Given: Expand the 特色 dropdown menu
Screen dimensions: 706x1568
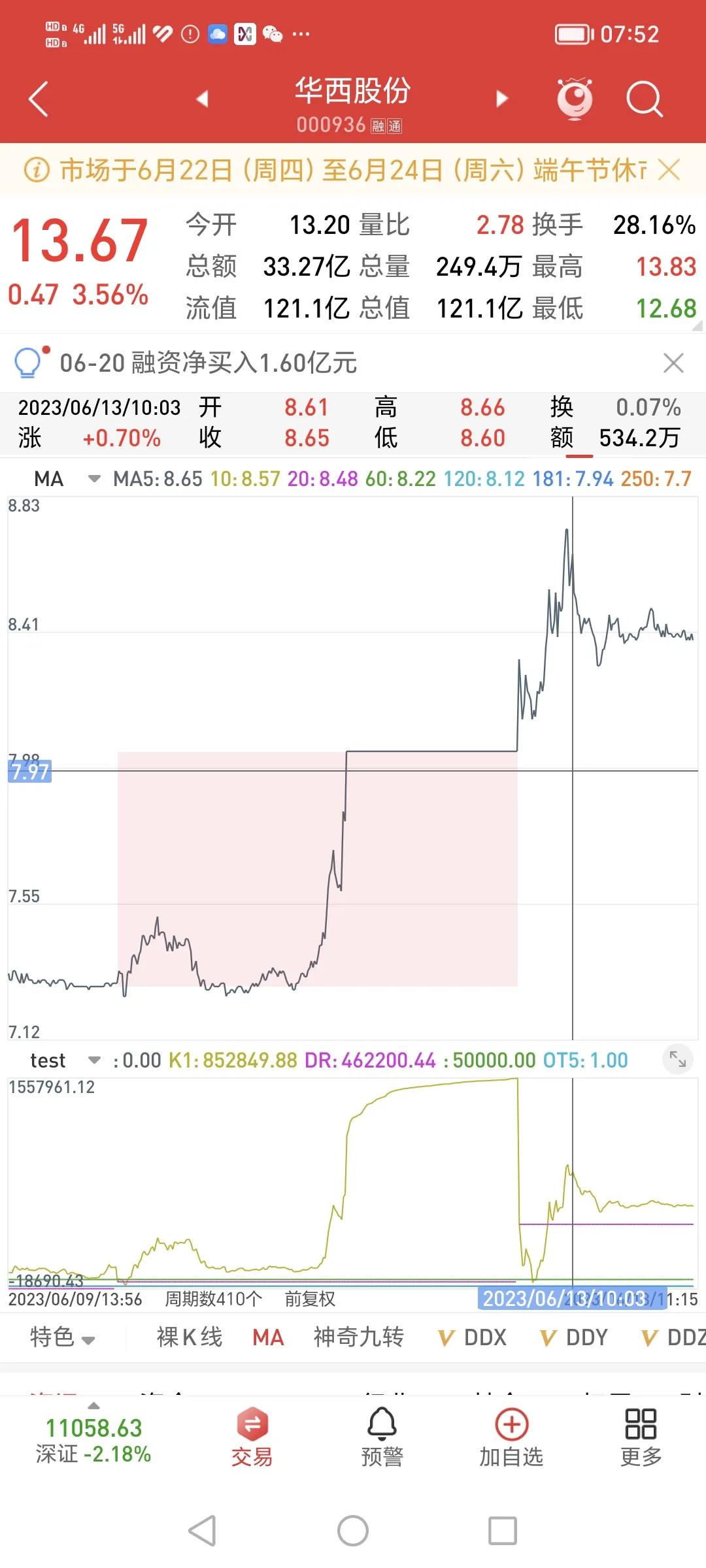Looking at the screenshot, I should 59,1337.
